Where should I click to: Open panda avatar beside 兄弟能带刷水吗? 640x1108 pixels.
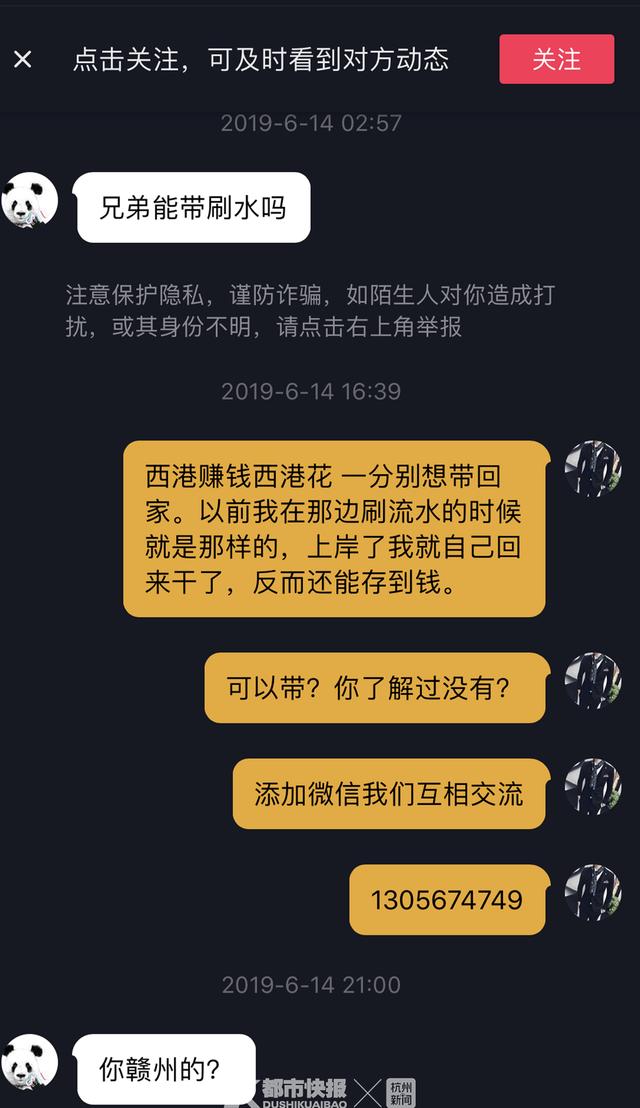pyautogui.click(x=30, y=199)
